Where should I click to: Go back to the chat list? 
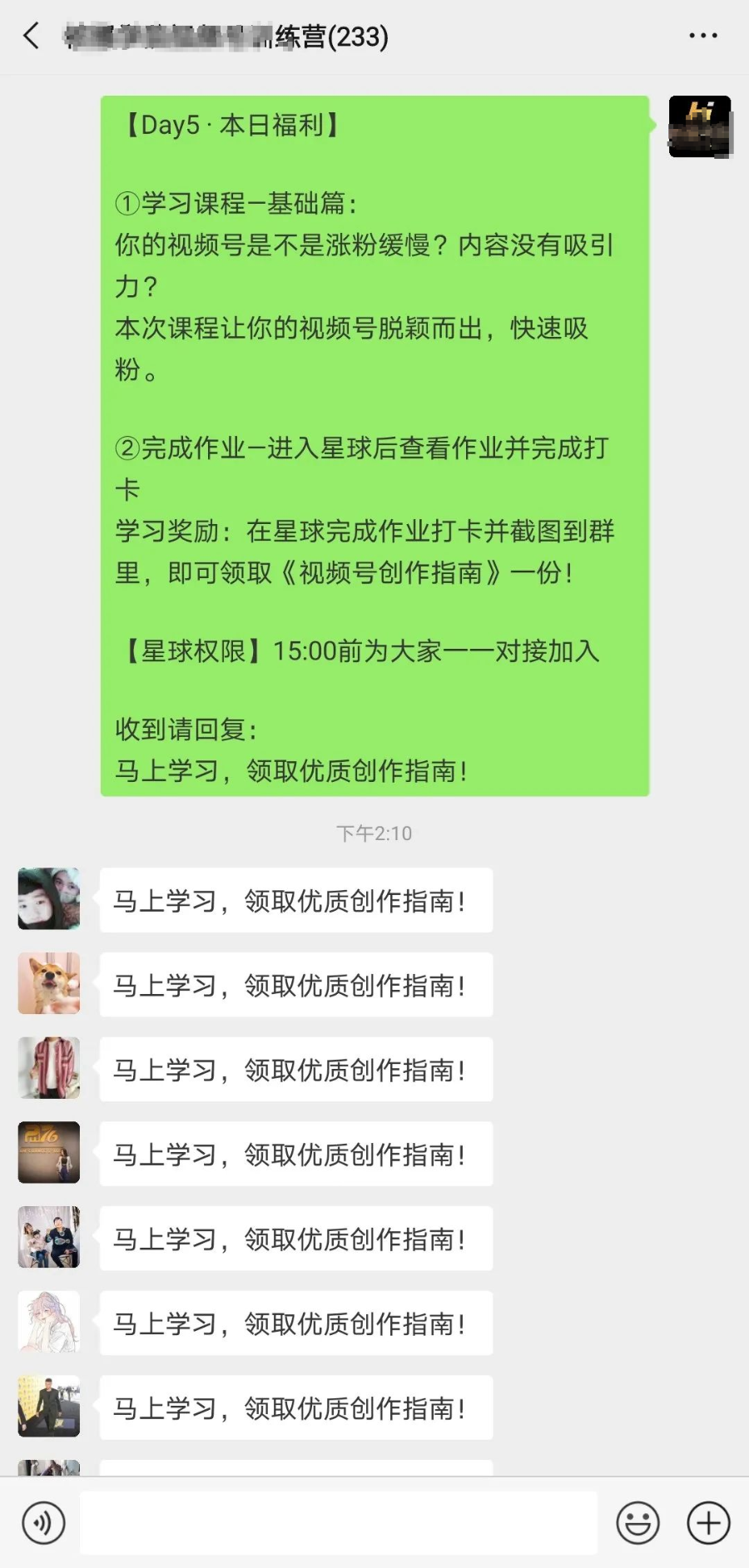pos(32,36)
